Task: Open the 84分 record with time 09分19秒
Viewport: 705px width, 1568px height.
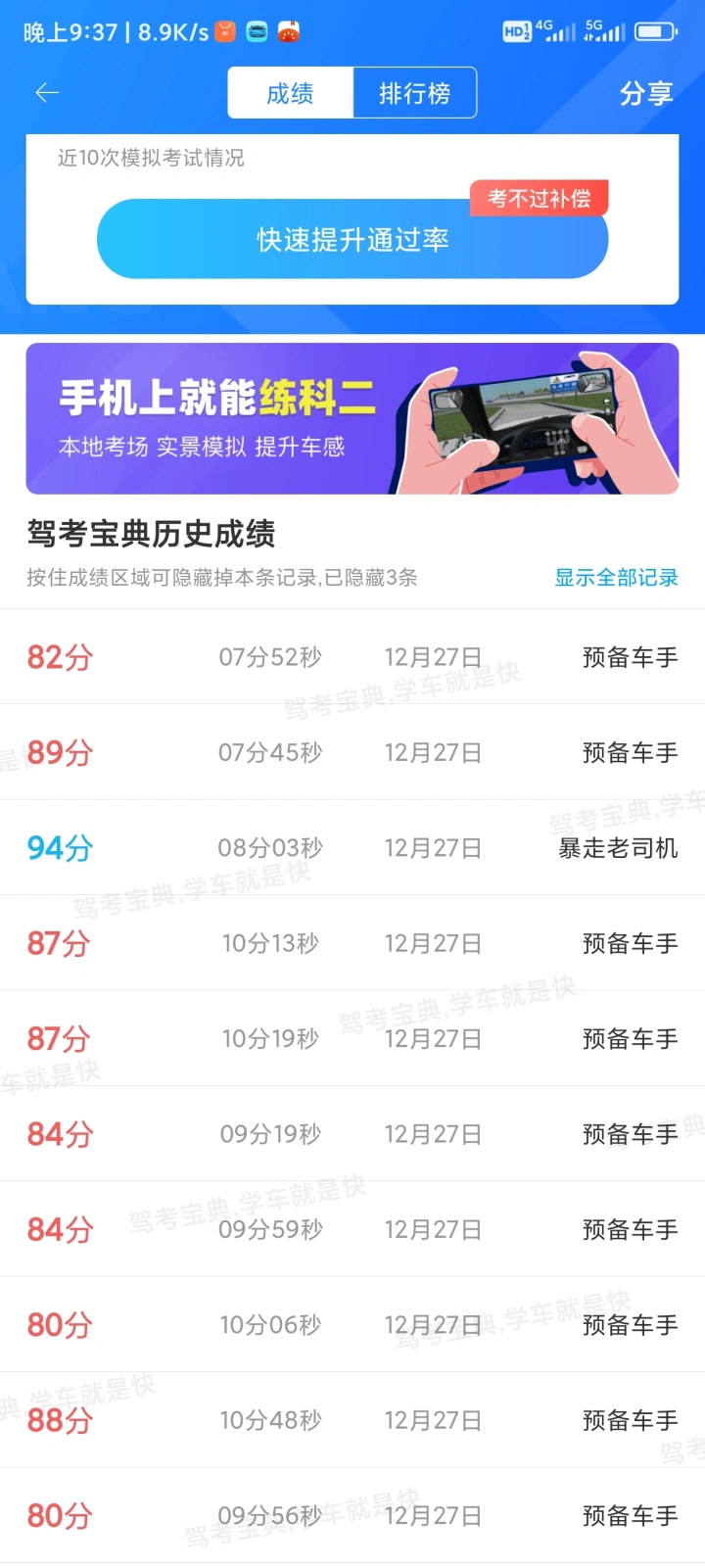Action: tap(352, 1134)
